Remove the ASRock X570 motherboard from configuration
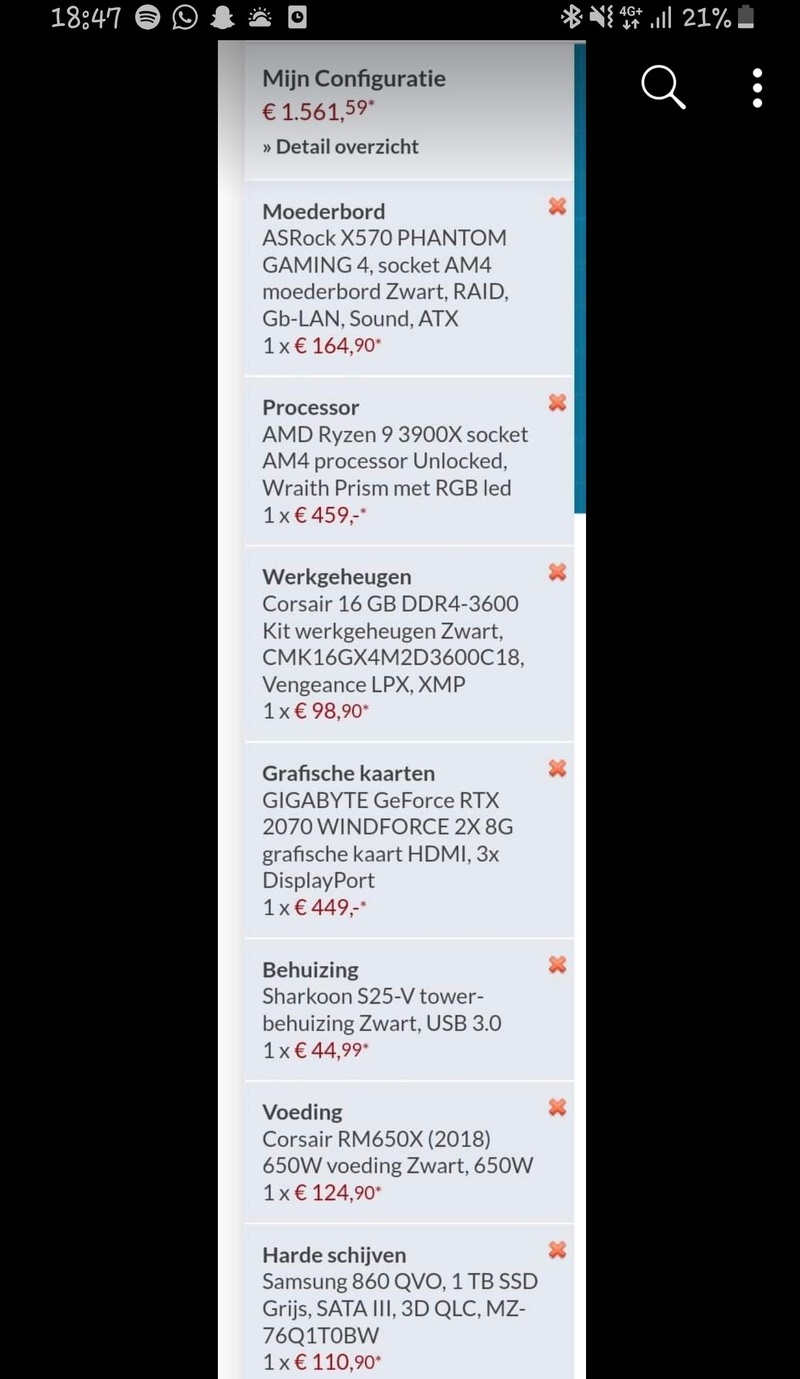Screen dimensions: 800x1379 [x=557, y=206]
